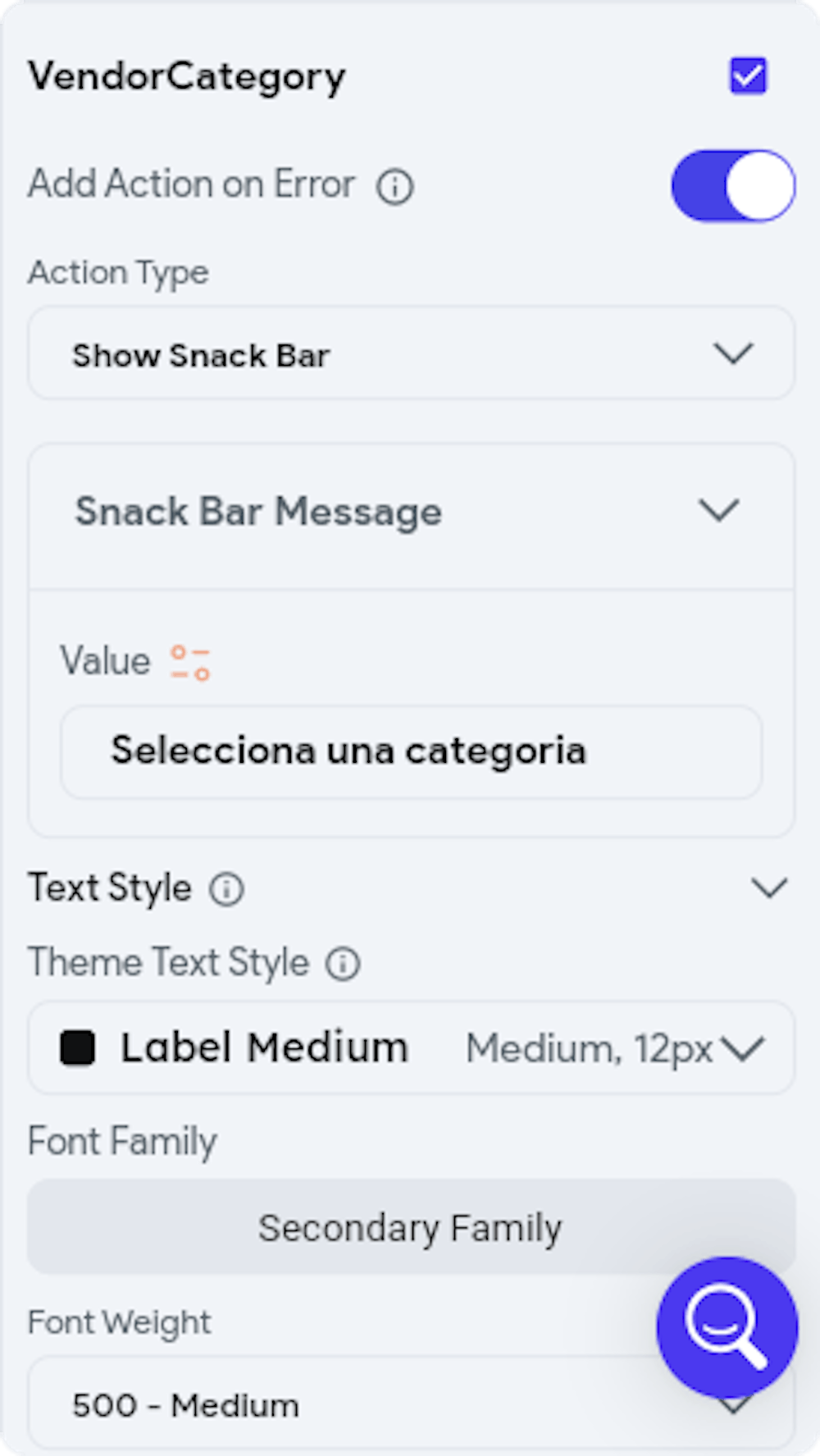Viewport: 820px width, 1456px height.
Task: Click the VendorCategory header title
Action: coord(187,76)
